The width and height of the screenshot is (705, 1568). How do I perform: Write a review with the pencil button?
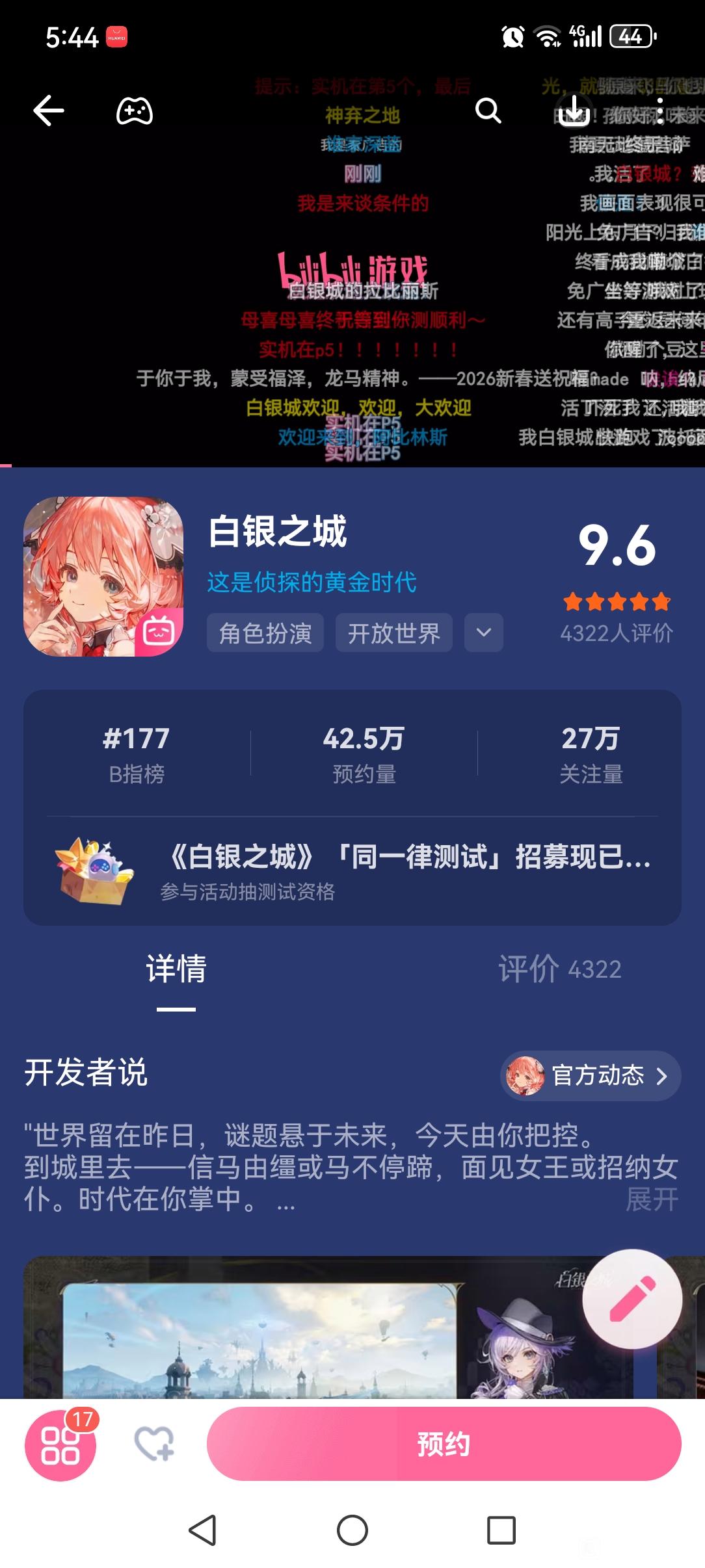[632, 1299]
